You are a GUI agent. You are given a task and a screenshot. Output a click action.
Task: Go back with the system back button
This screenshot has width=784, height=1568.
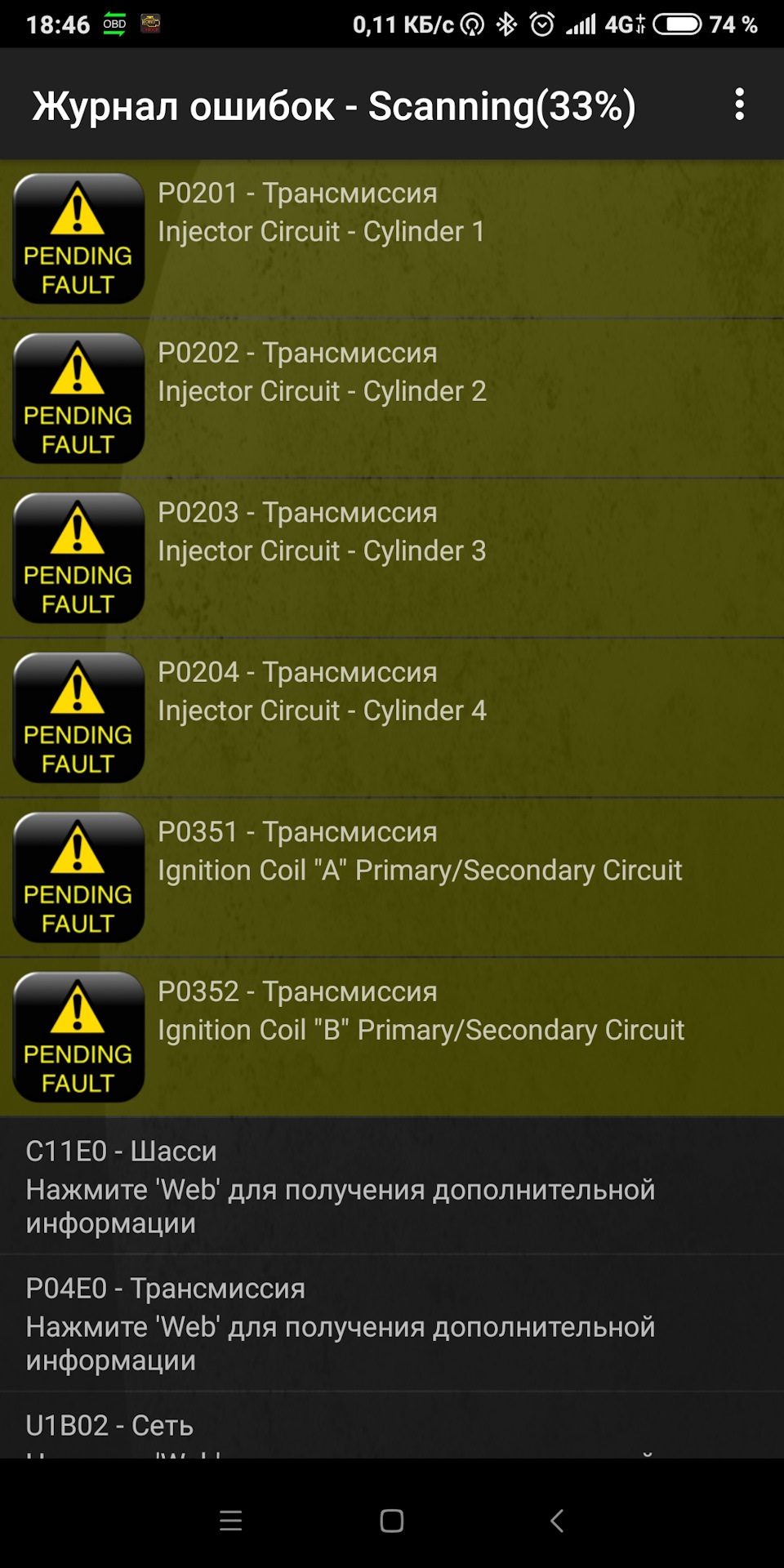pos(557,1521)
